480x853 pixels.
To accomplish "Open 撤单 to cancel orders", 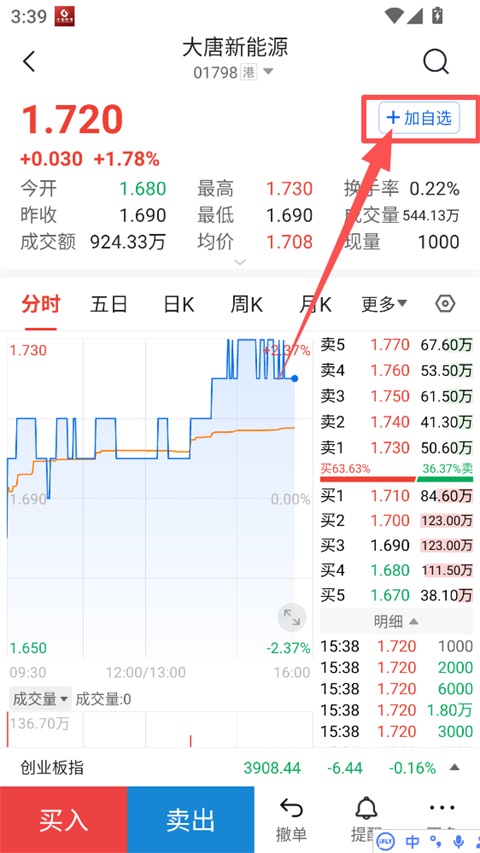I will (x=291, y=821).
